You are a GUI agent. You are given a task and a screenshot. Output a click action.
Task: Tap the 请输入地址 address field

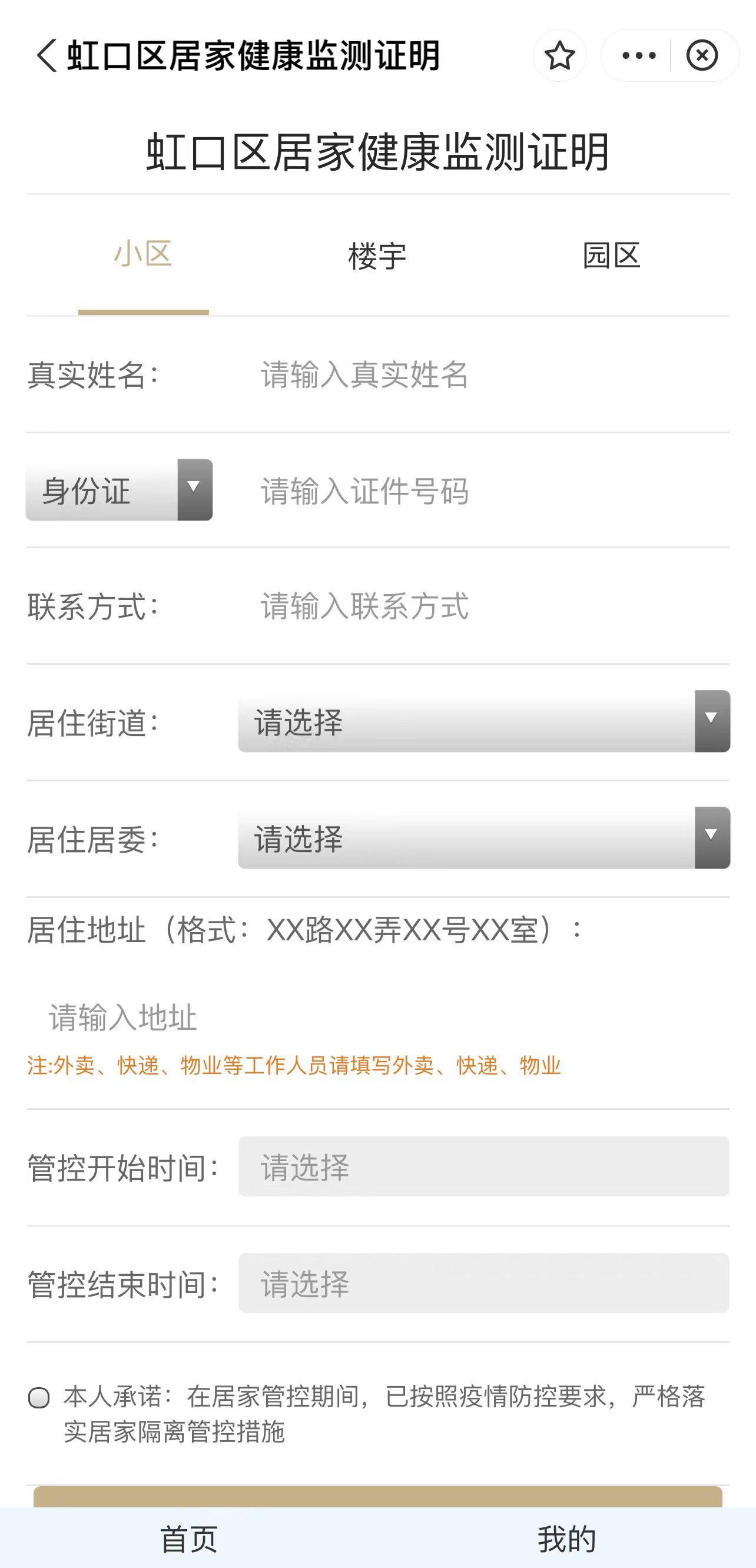click(377, 1017)
